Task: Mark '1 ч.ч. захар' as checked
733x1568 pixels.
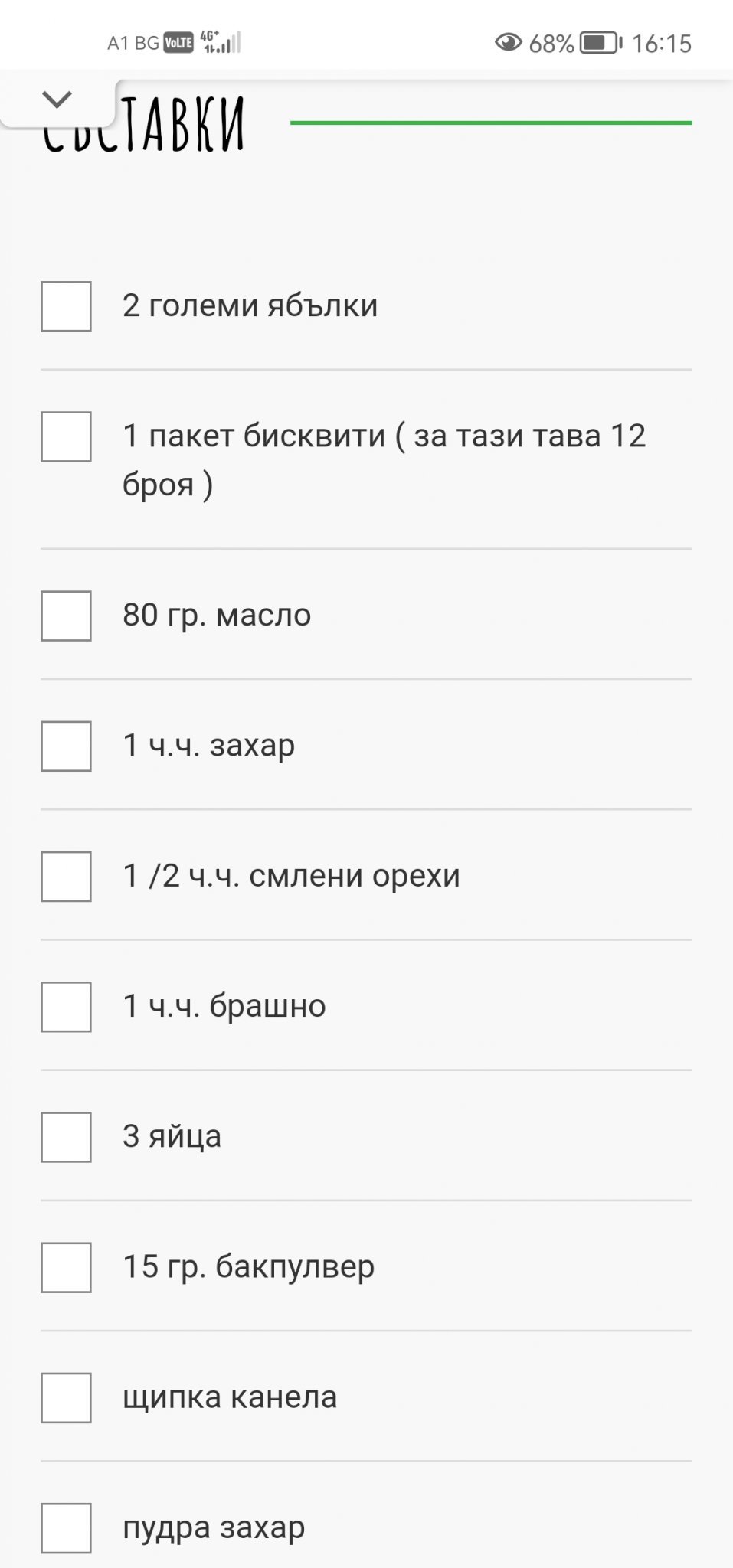Action: point(66,746)
